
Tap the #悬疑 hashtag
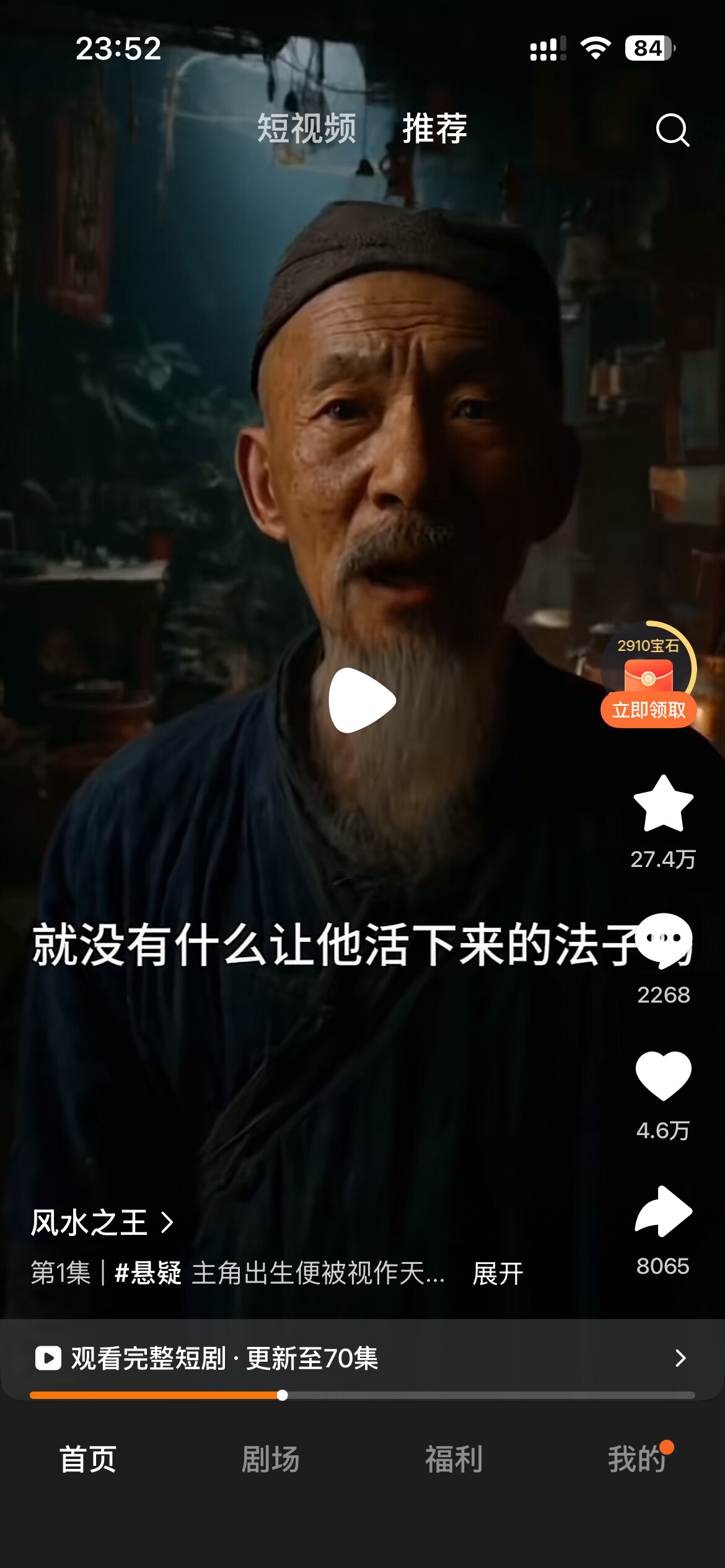click(x=148, y=1273)
